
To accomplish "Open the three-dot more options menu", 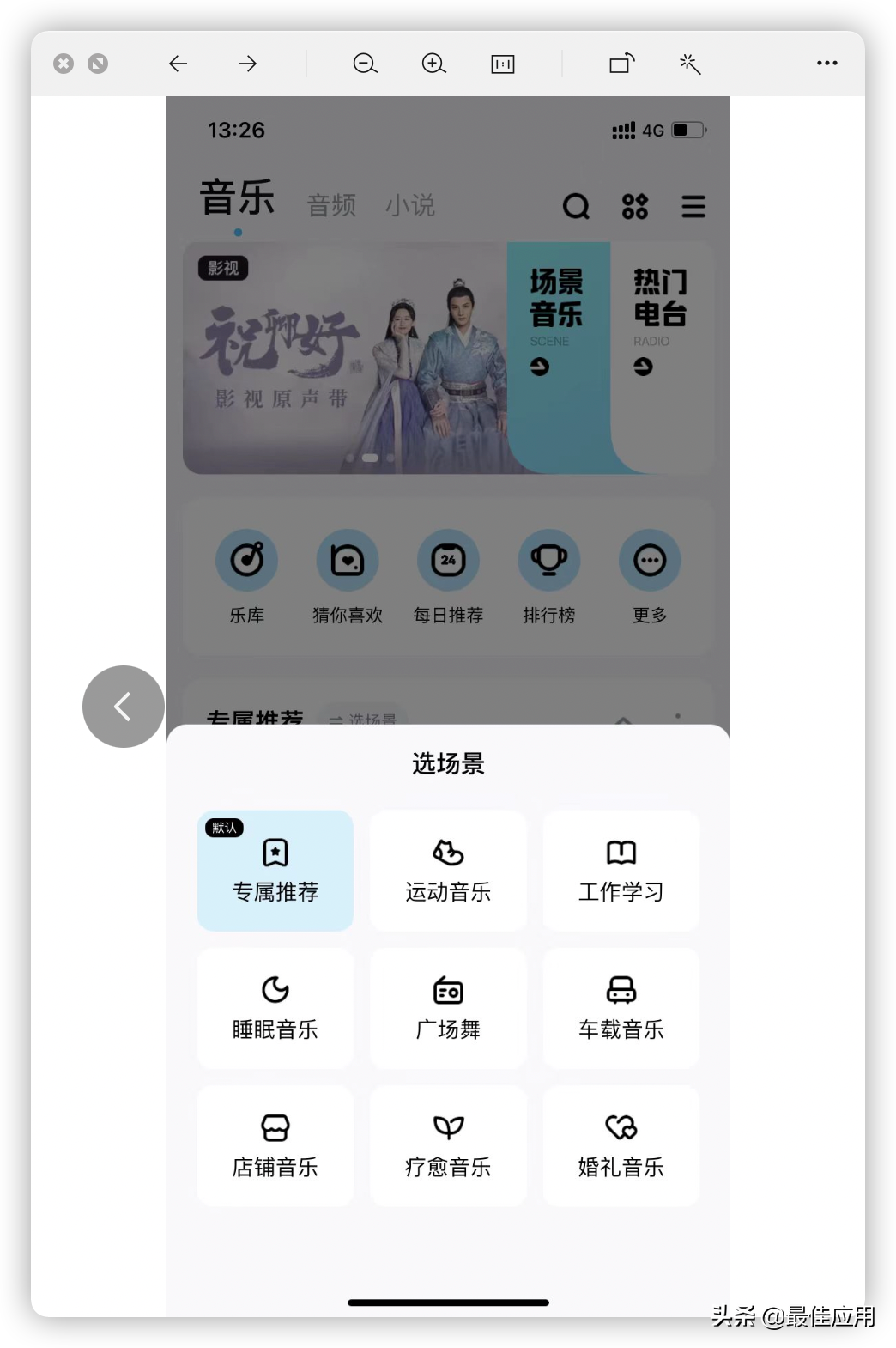I will tap(826, 64).
